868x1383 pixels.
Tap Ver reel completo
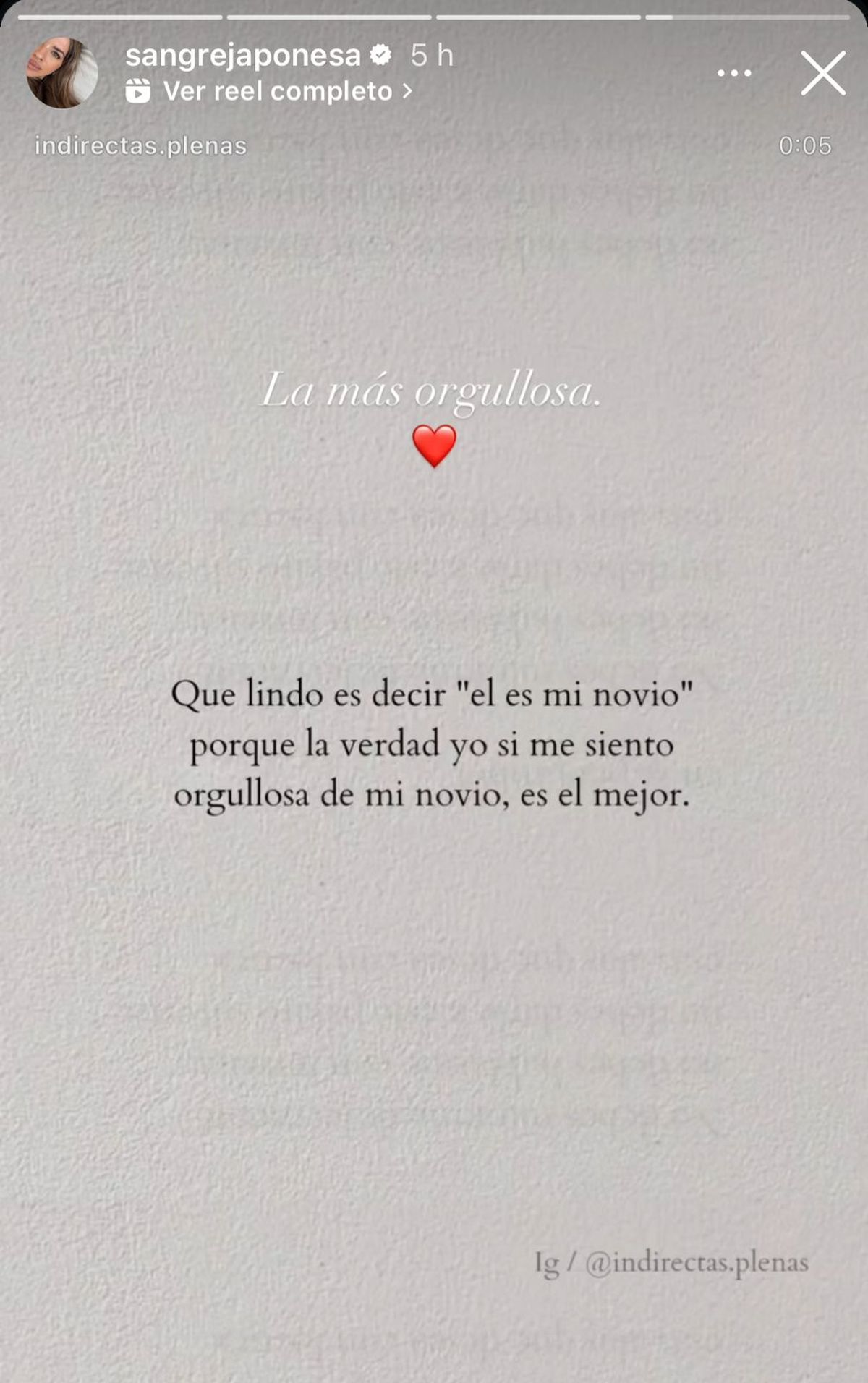(x=269, y=92)
